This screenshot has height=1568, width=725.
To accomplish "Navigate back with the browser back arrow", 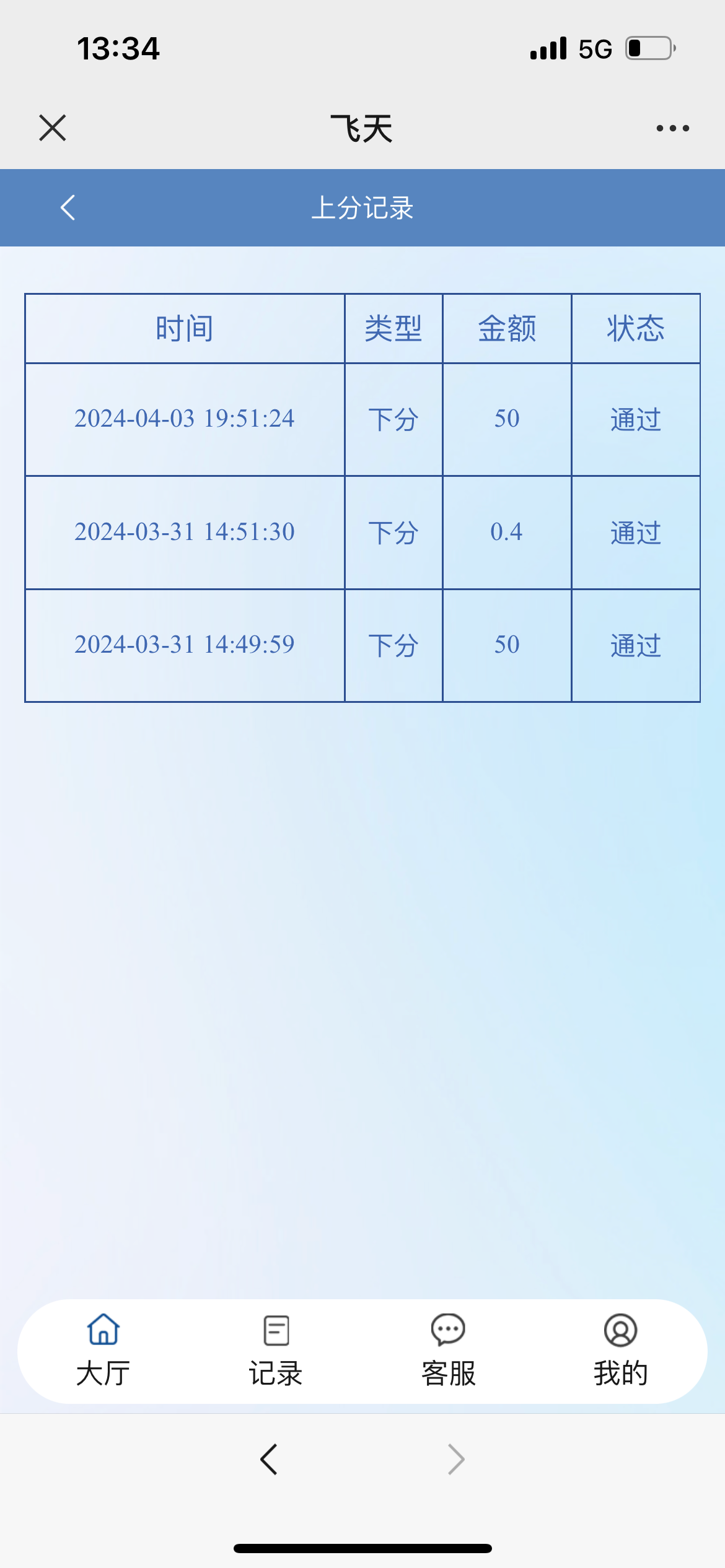I will tap(269, 1460).
